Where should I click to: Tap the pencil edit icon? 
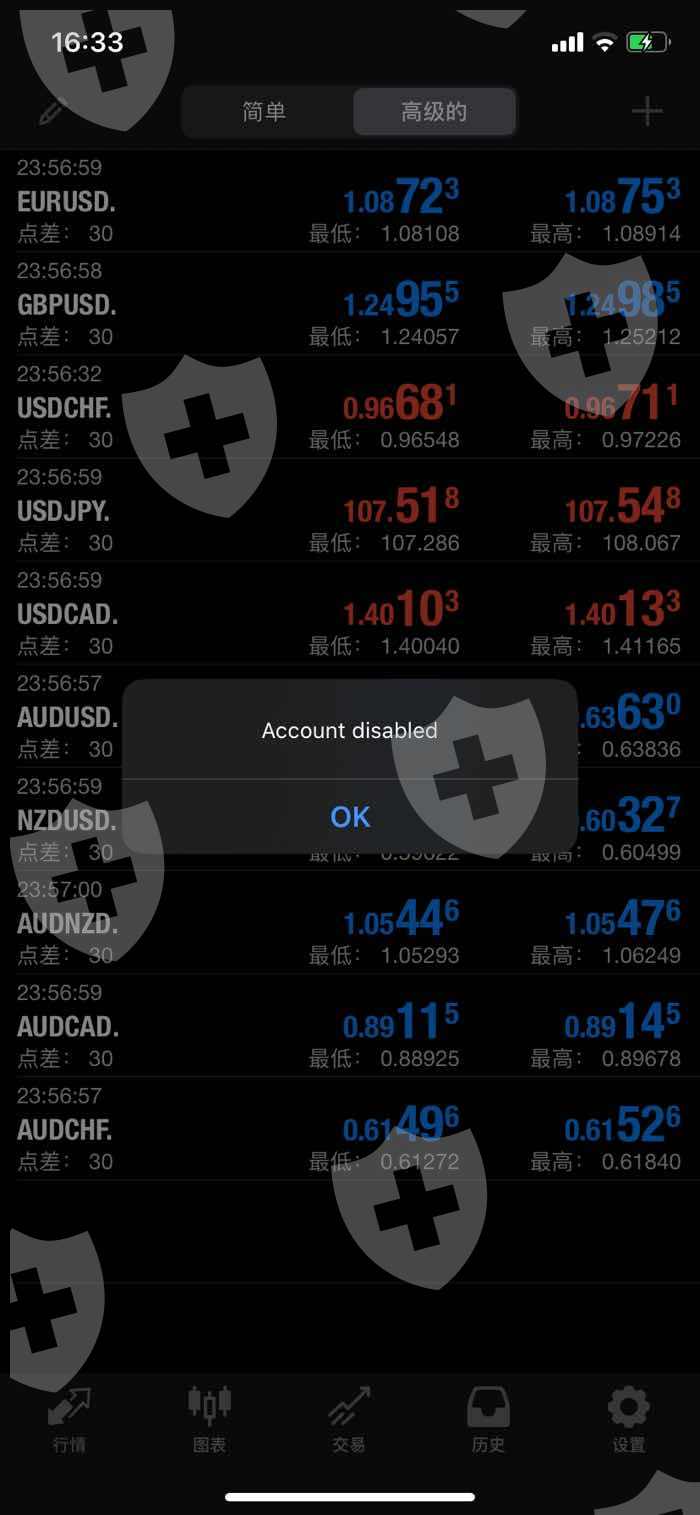[52, 111]
